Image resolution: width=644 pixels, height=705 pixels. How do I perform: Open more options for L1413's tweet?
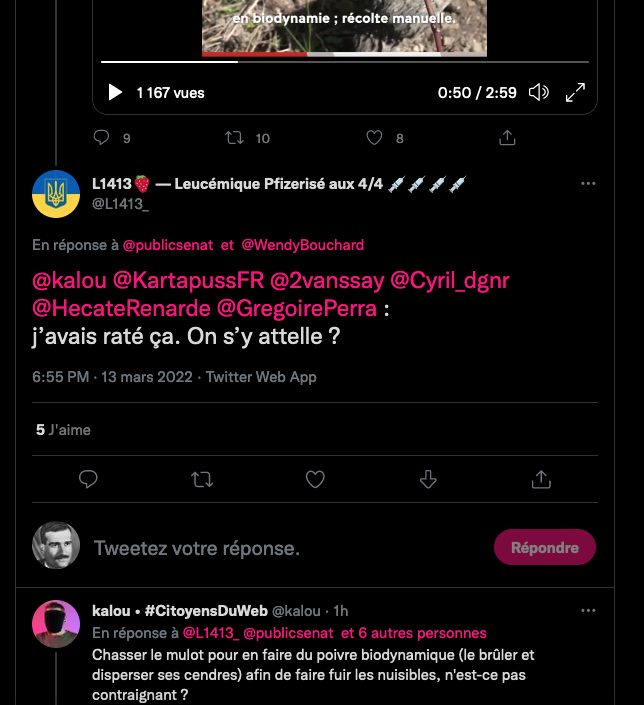click(x=588, y=184)
